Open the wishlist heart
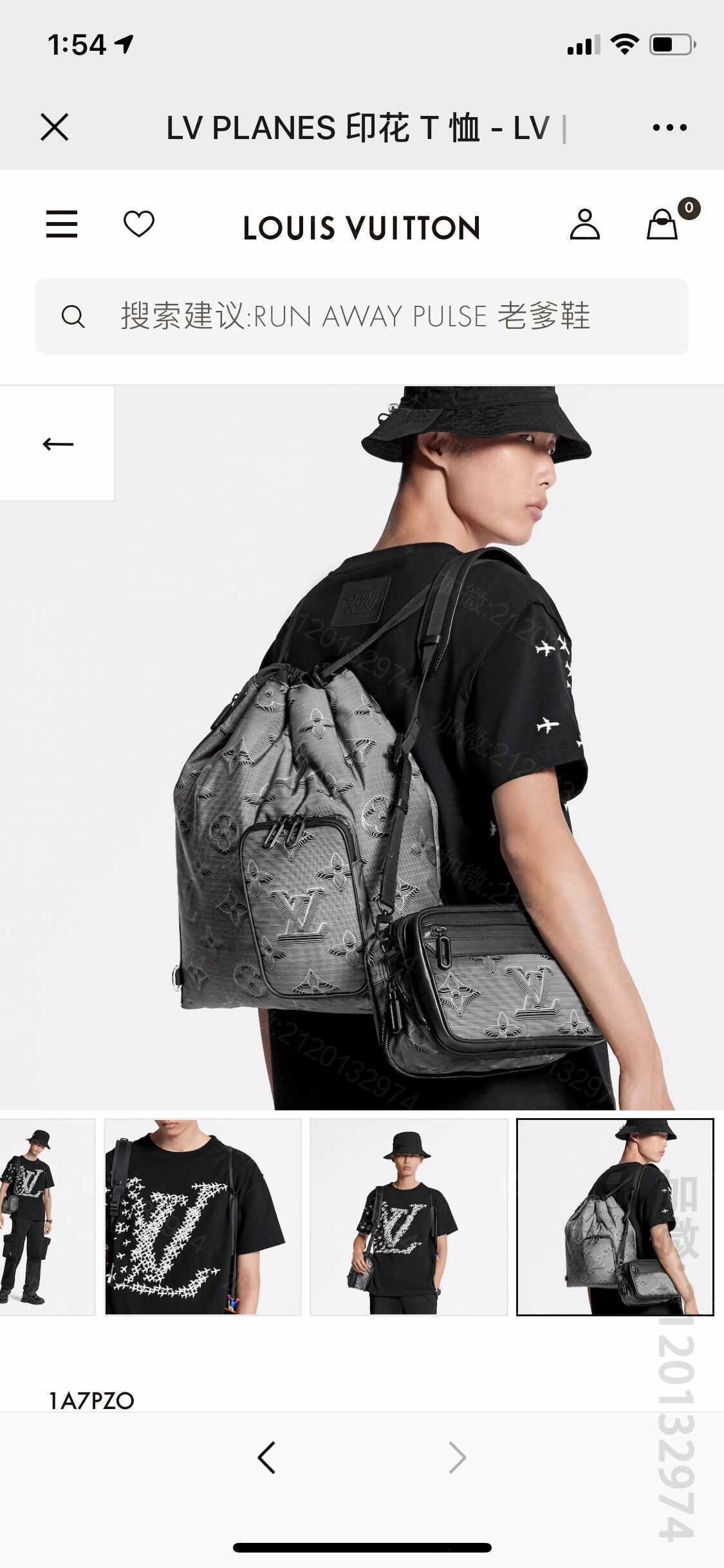This screenshot has width=724, height=1568. [x=139, y=224]
